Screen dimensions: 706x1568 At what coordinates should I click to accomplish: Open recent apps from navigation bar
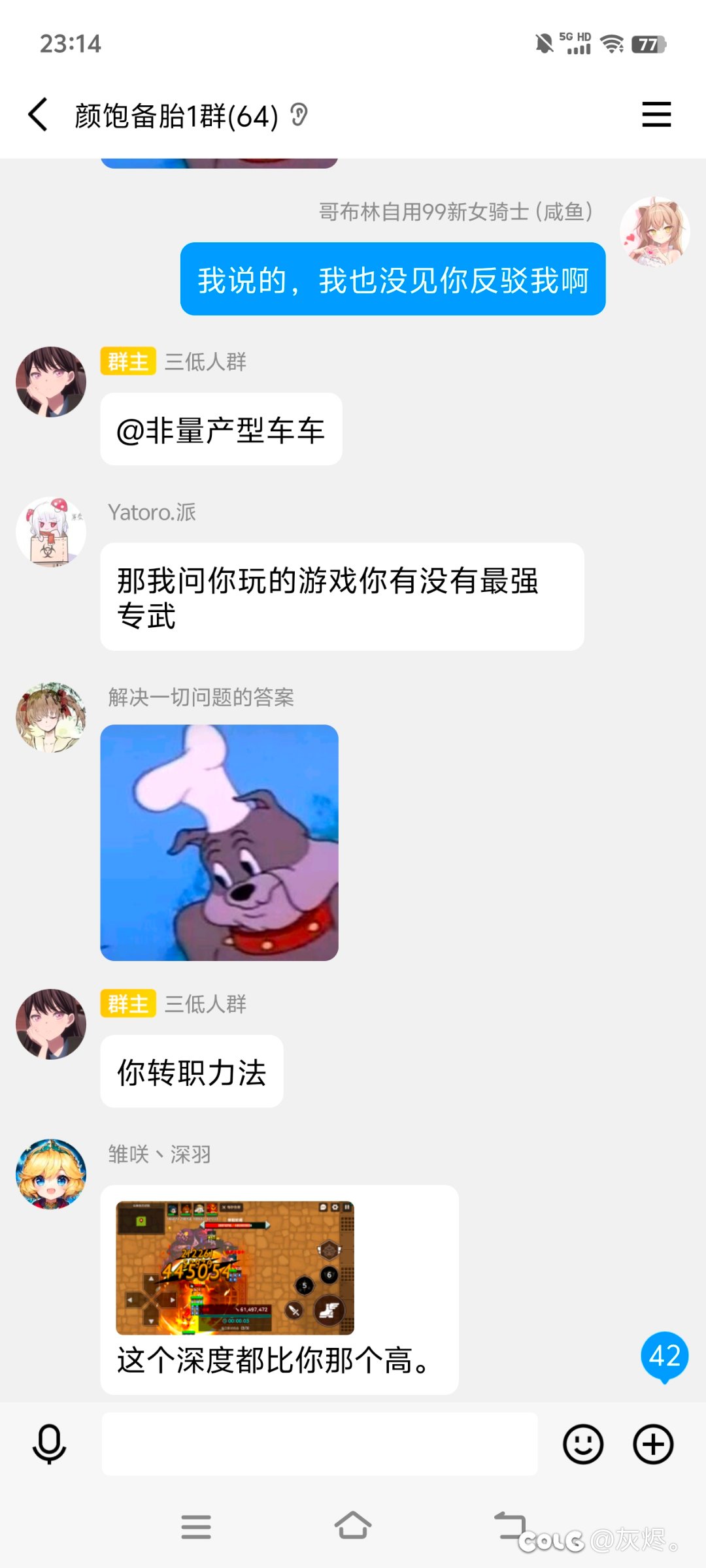click(x=196, y=1526)
